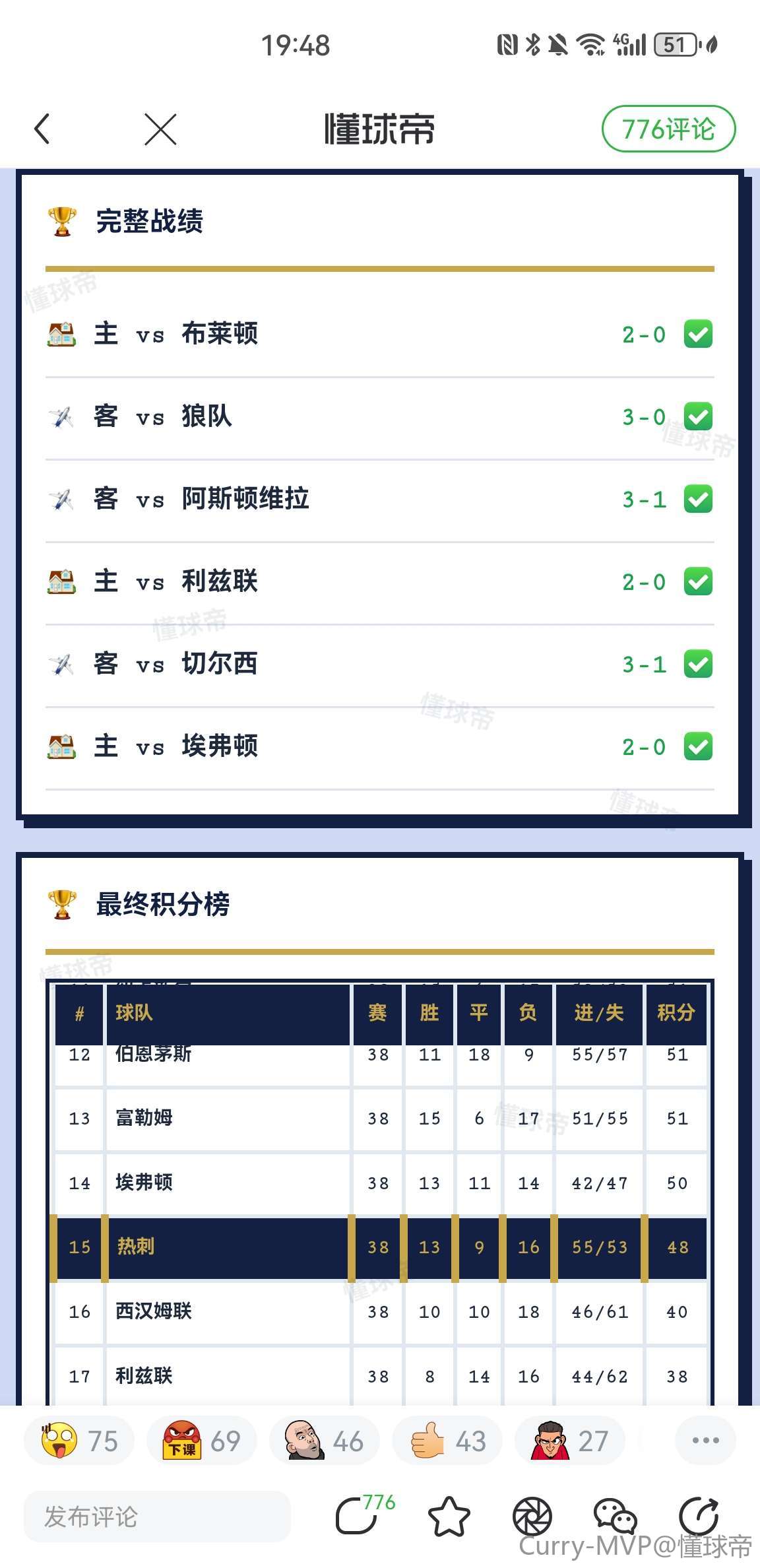This screenshot has width=760, height=1568.
Task: React with the shocked face emoji (75)
Action: (x=79, y=1441)
